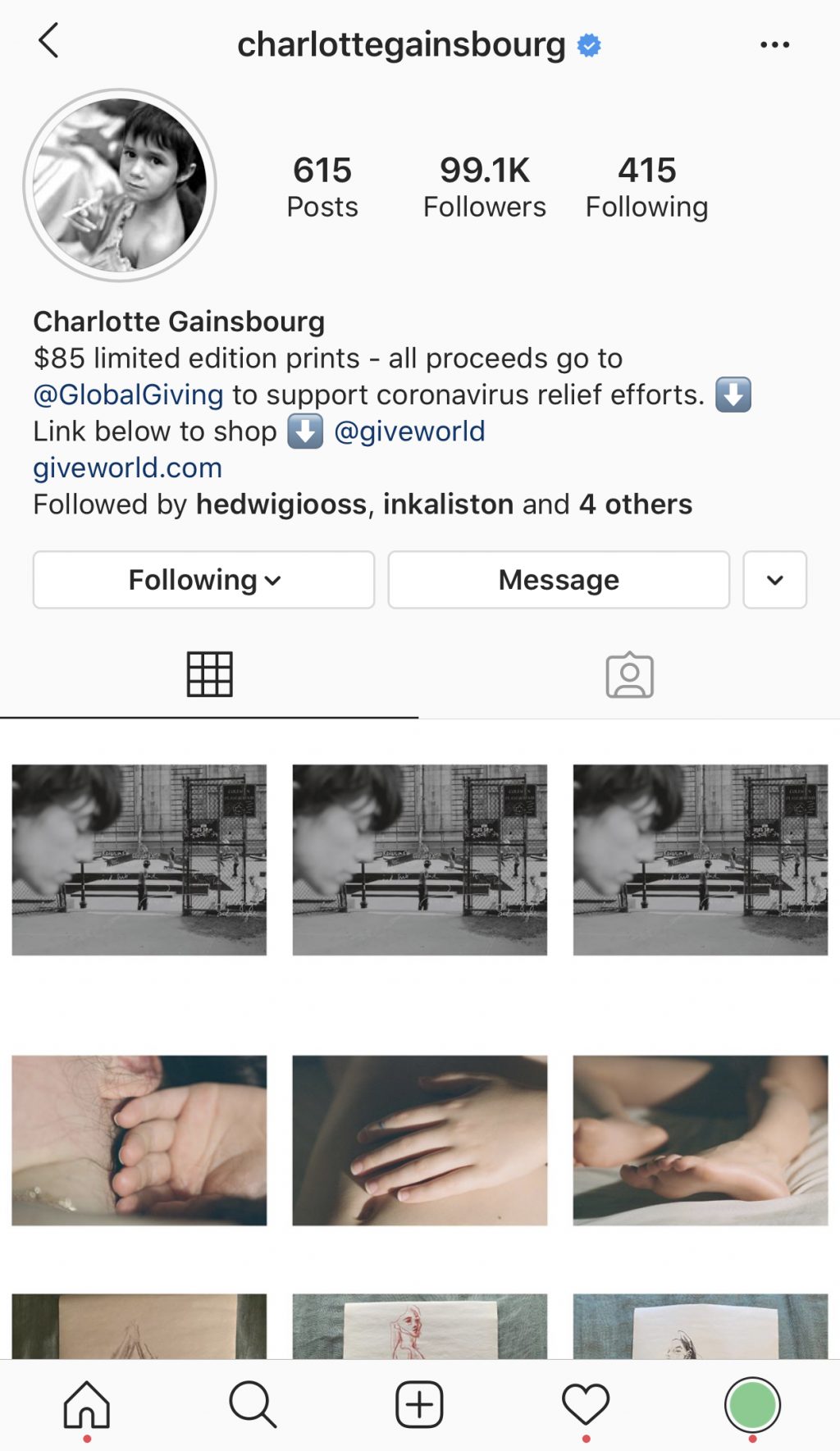Open the bare foot photo post

[x=700, y=1140]
